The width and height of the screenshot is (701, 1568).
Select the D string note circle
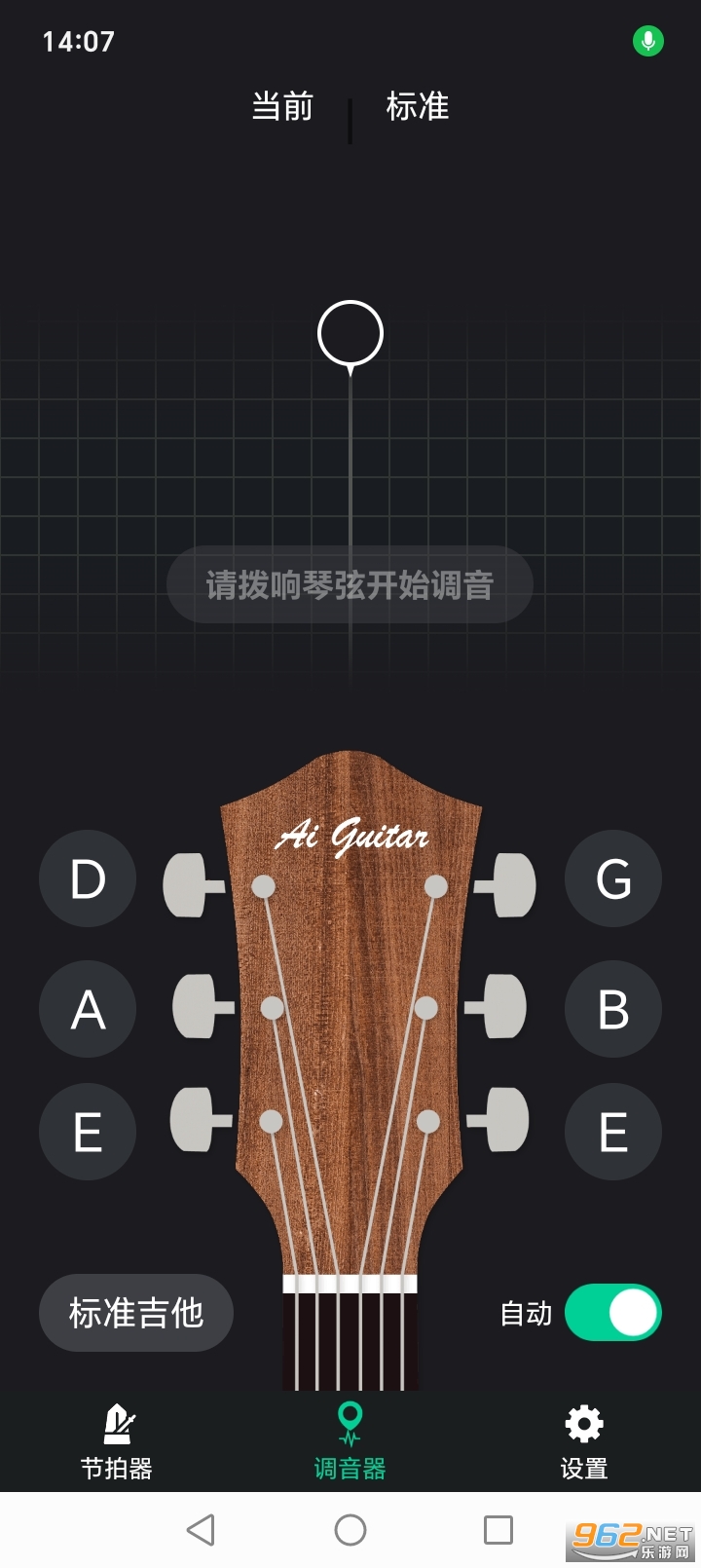pyautogui.click(x=87, y=879)
